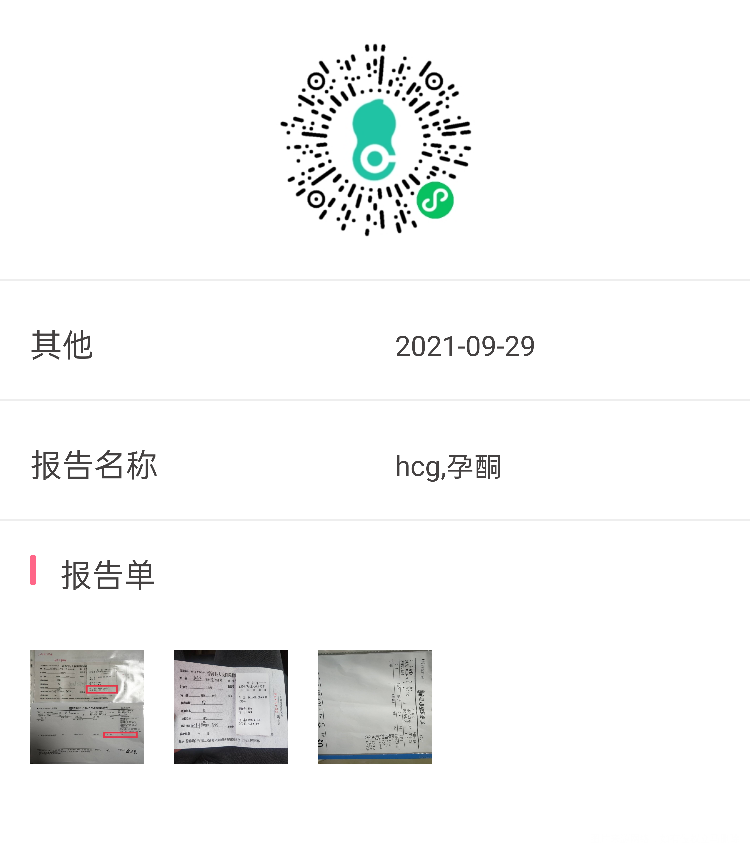Click the 其他 label

(x=62, y=345)
